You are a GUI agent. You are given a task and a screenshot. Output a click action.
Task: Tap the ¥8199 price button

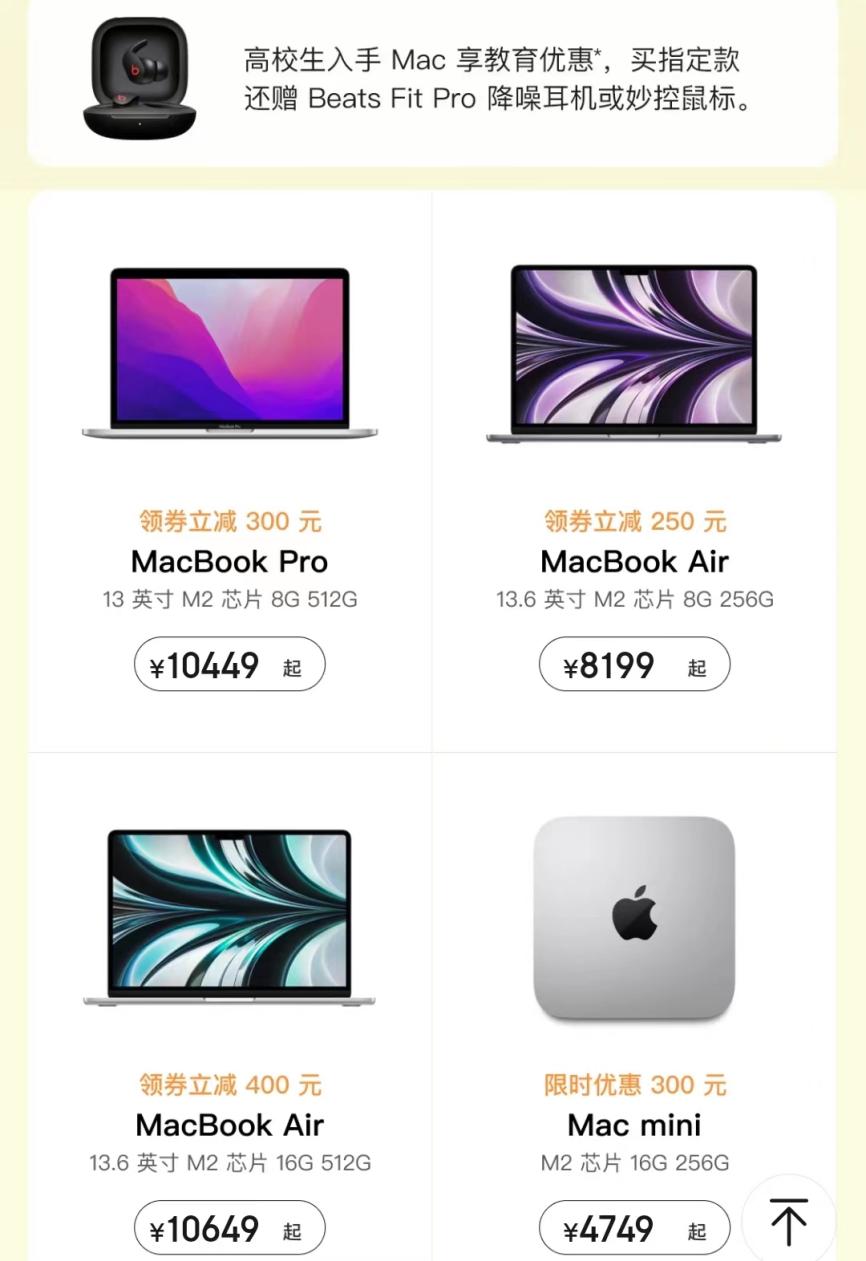click(635, 665)
